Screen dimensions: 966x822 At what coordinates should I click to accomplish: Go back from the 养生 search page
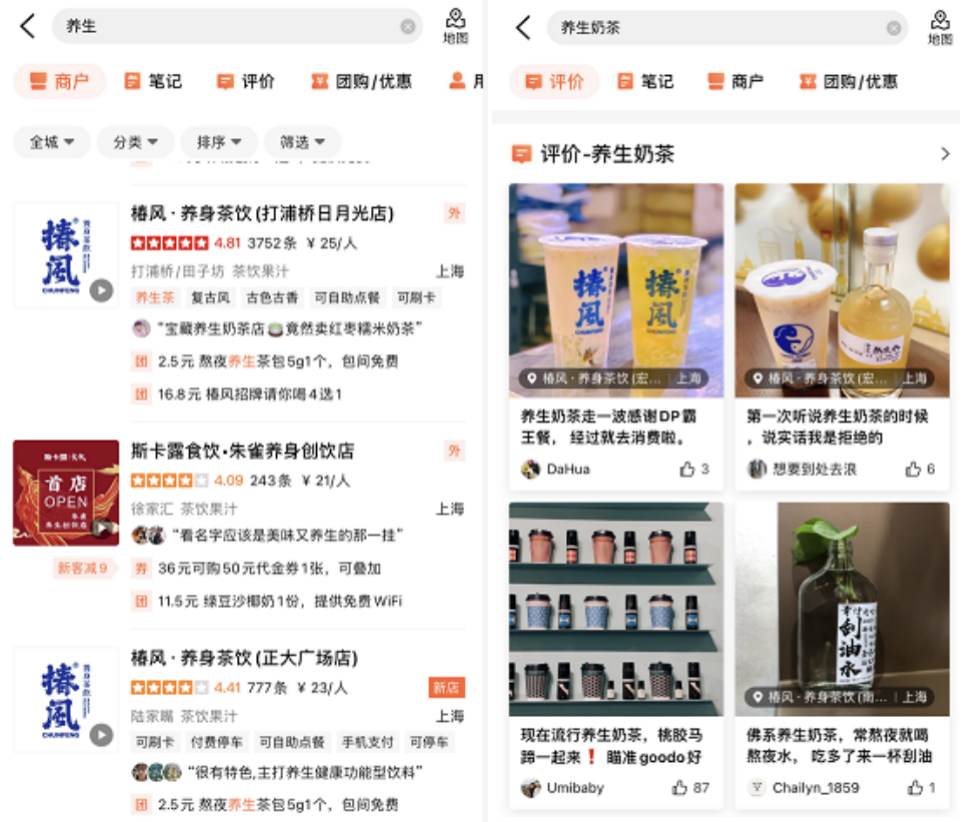pos(27,27)
